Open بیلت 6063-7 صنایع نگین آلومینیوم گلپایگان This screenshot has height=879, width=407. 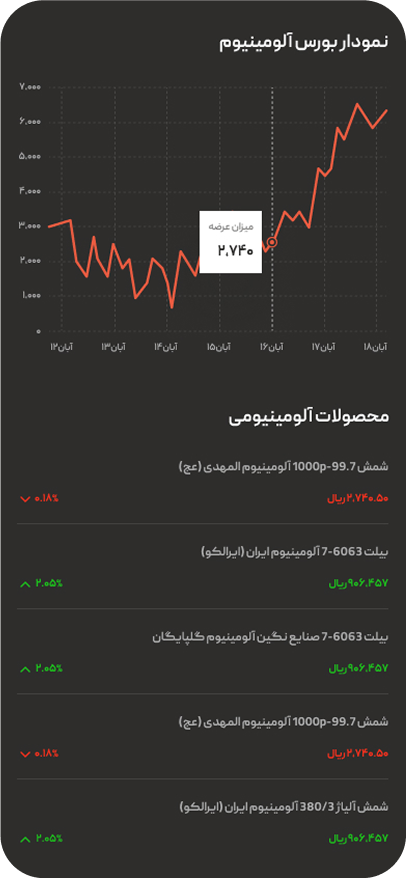pos(204,651)
